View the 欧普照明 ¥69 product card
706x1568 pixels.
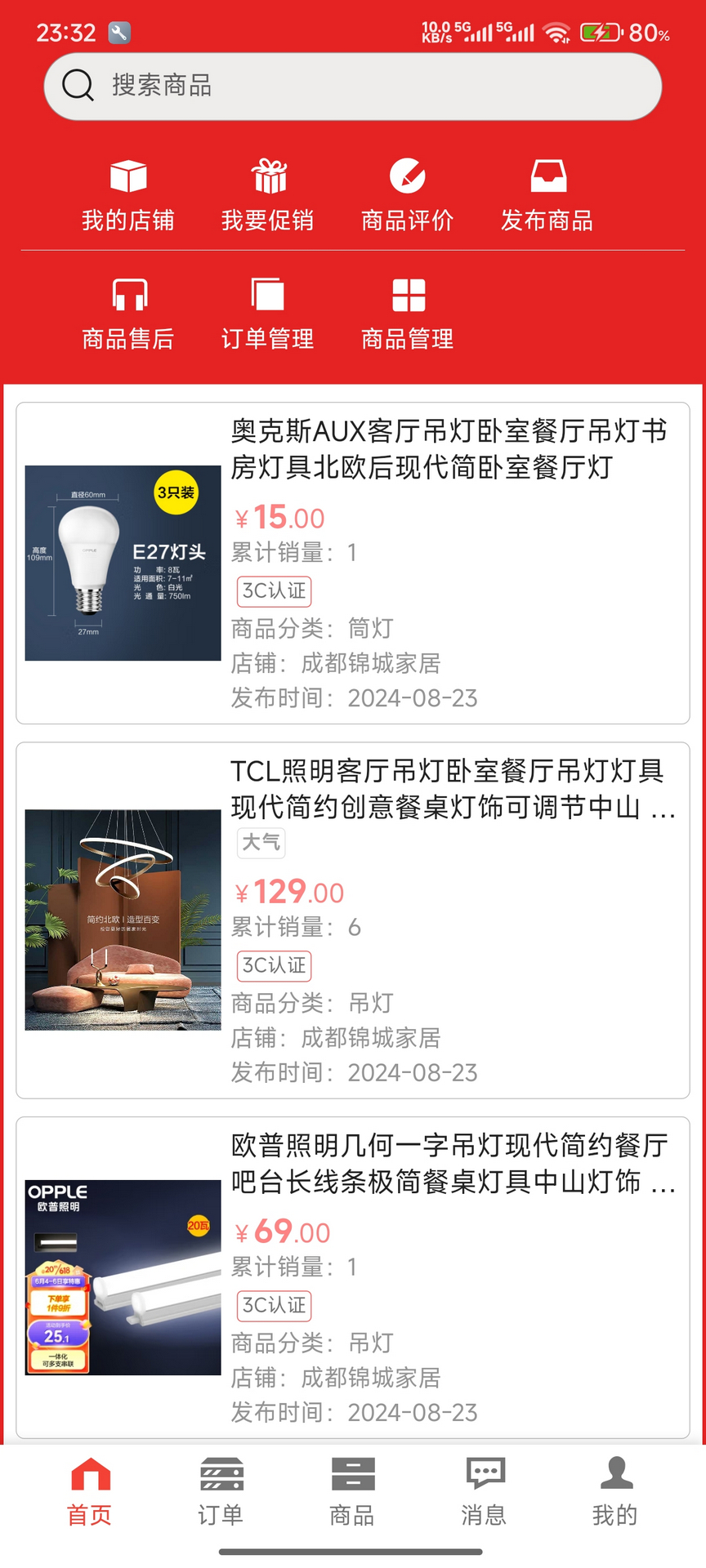click(x=353, y=1277)
